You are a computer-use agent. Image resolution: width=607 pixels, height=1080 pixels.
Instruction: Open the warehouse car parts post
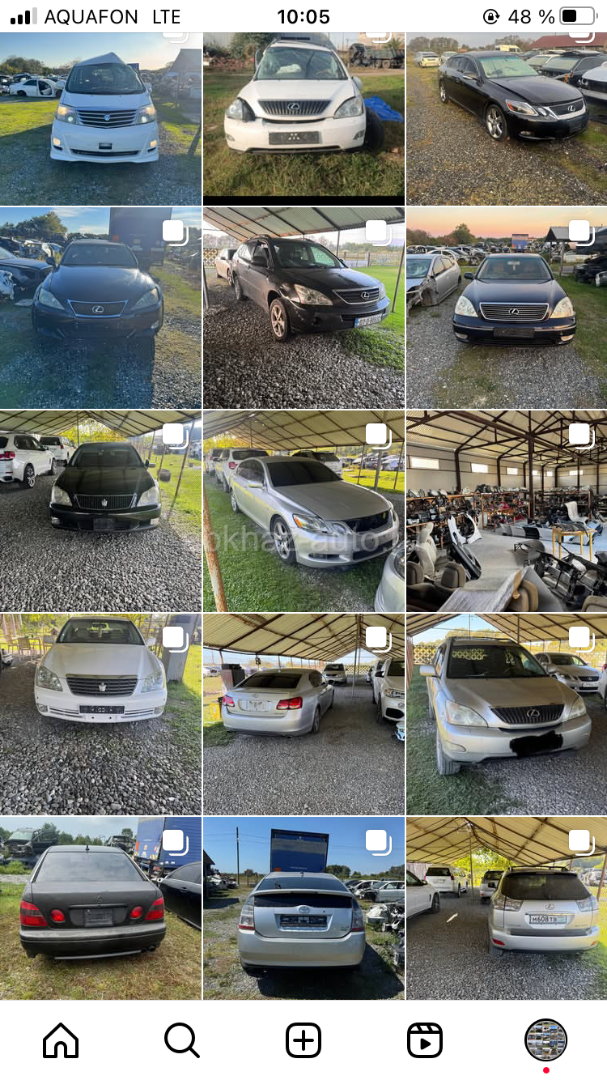point(506,510)
